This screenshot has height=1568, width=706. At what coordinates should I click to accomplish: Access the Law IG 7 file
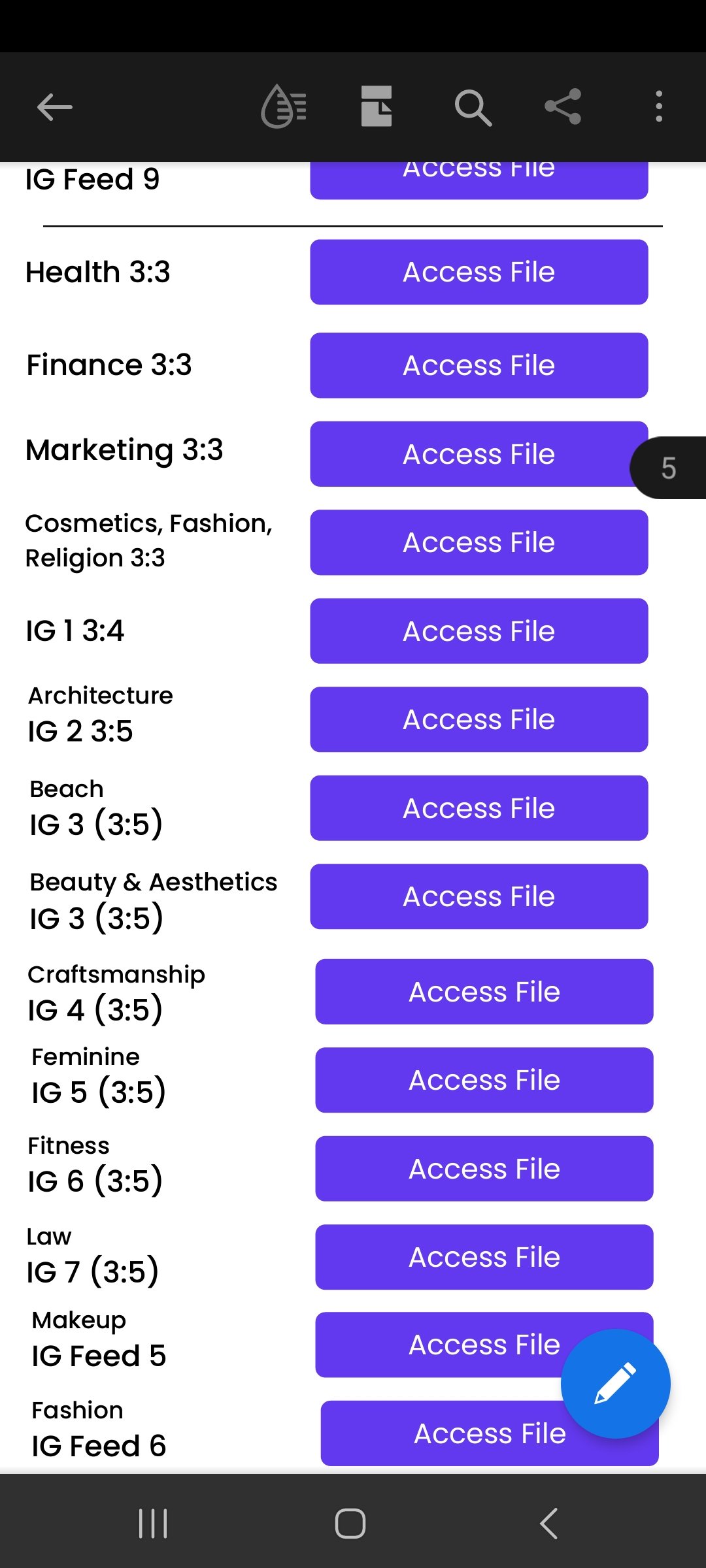[x=484, y=1257]
